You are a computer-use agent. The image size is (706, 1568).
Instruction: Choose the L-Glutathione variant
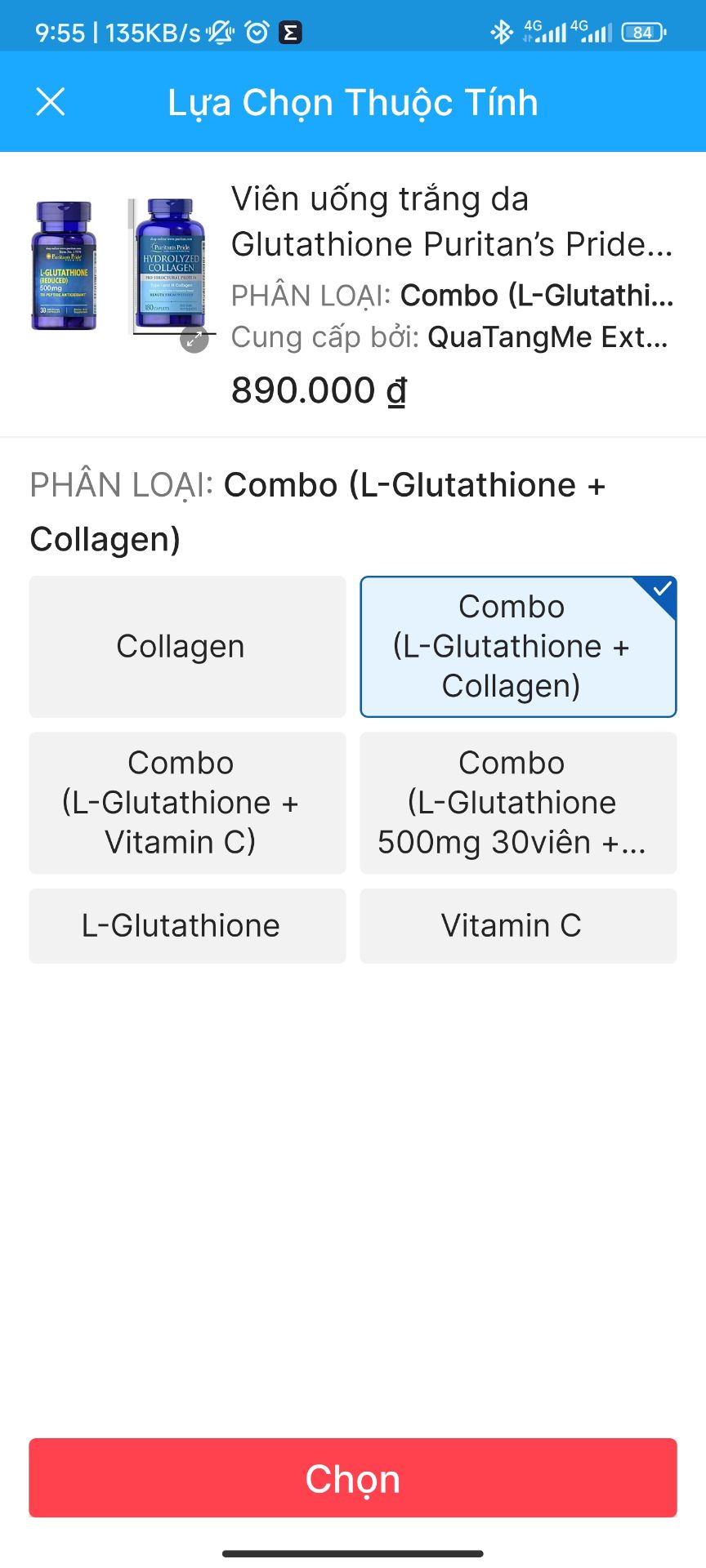[187, 926]
